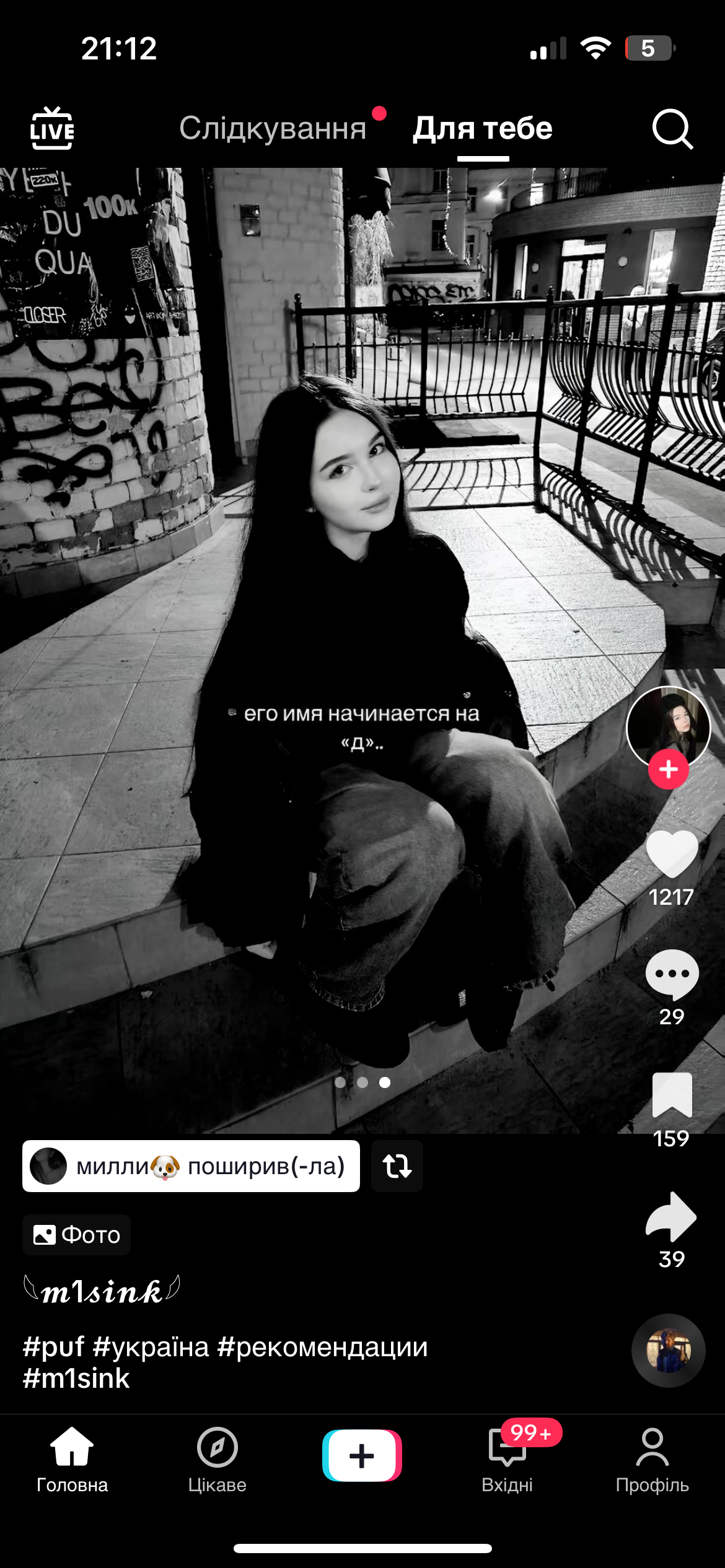This screenshot has width=725, height=1568.
Task: Open the creator's profile avatar
Action: [x=668, y=728]
